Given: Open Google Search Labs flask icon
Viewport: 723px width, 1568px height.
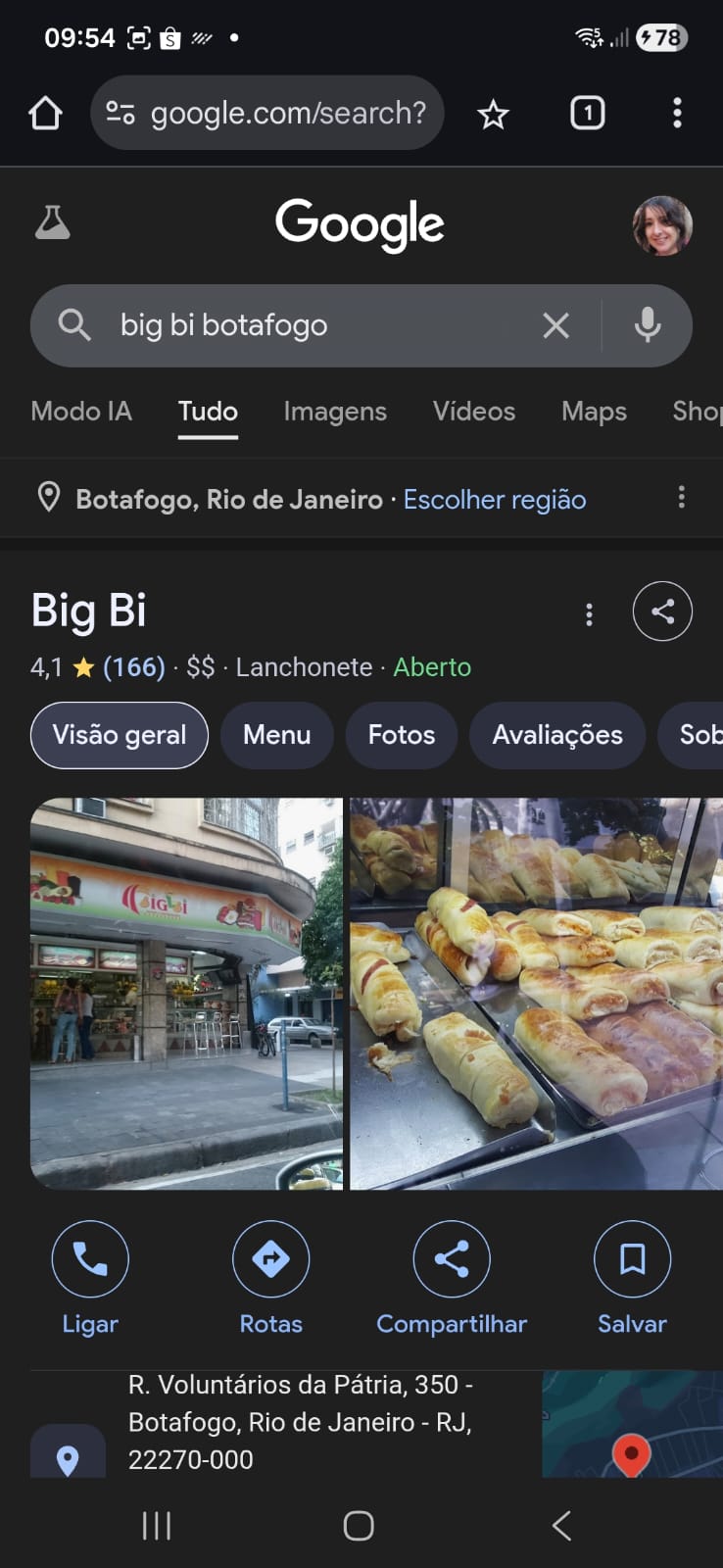Looking at the screenshot, I should (x=53, y=223).
